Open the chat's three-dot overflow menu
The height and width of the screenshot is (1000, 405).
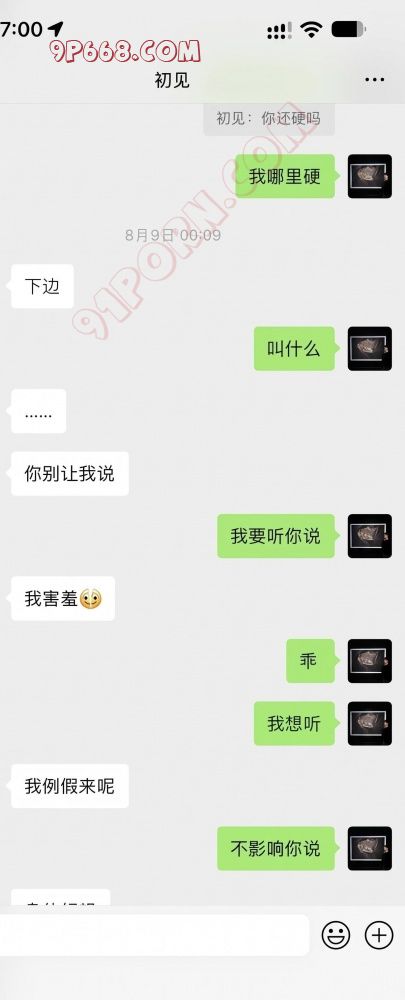374,80
